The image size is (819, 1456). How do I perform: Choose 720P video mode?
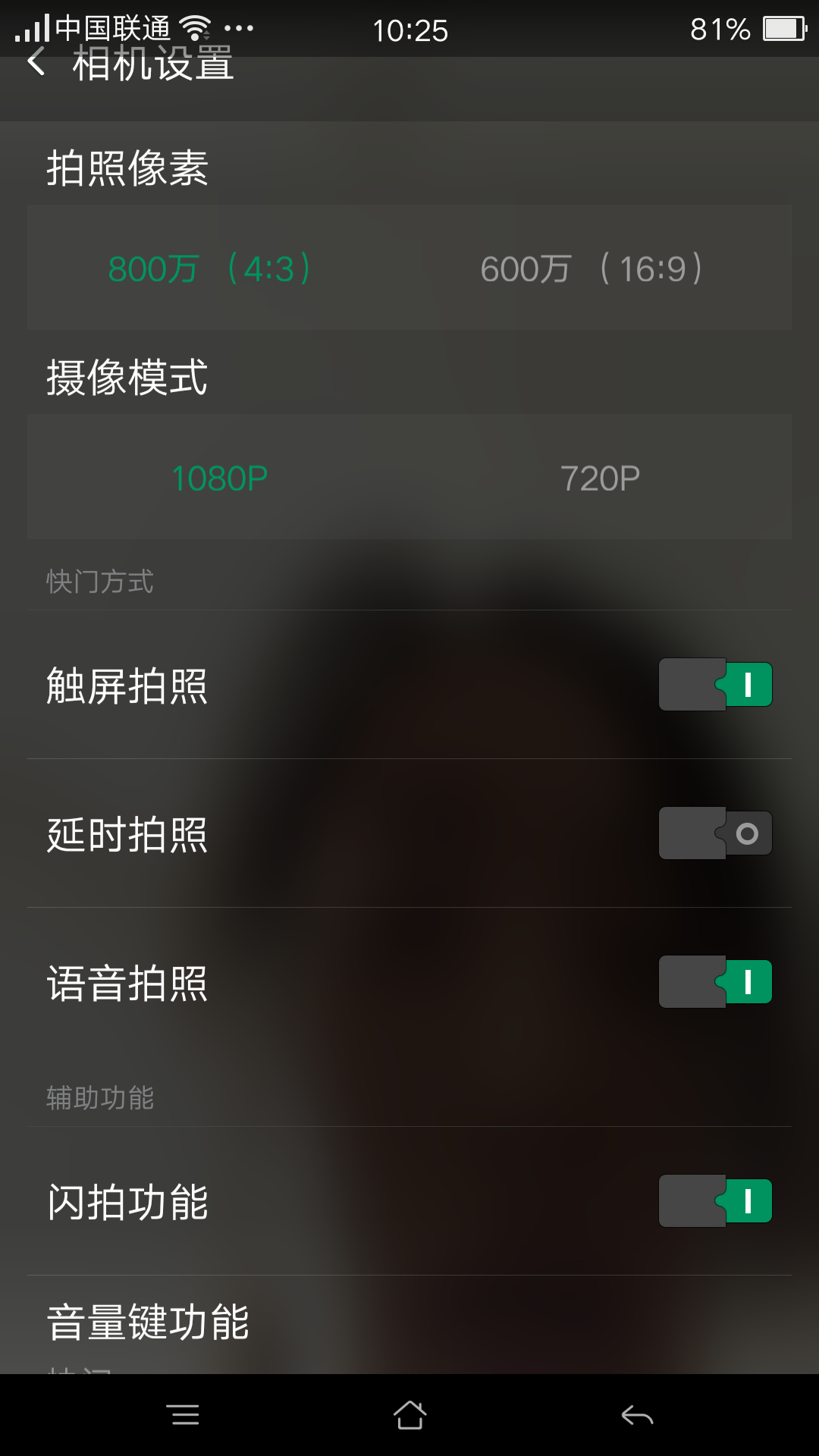coord(600,478)
